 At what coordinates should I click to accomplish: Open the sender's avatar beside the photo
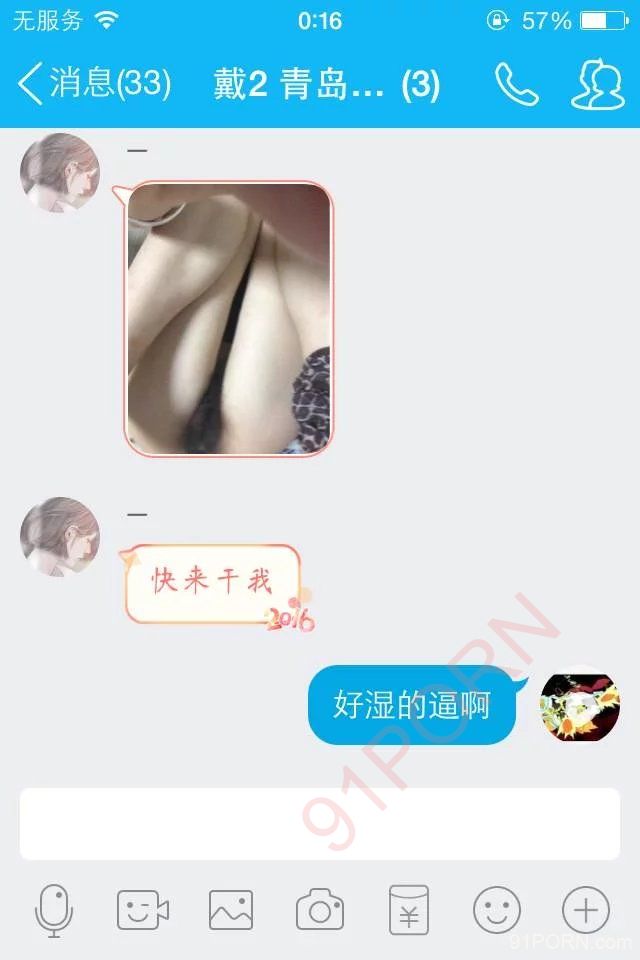pyautogui.click(x=60, y=173)
